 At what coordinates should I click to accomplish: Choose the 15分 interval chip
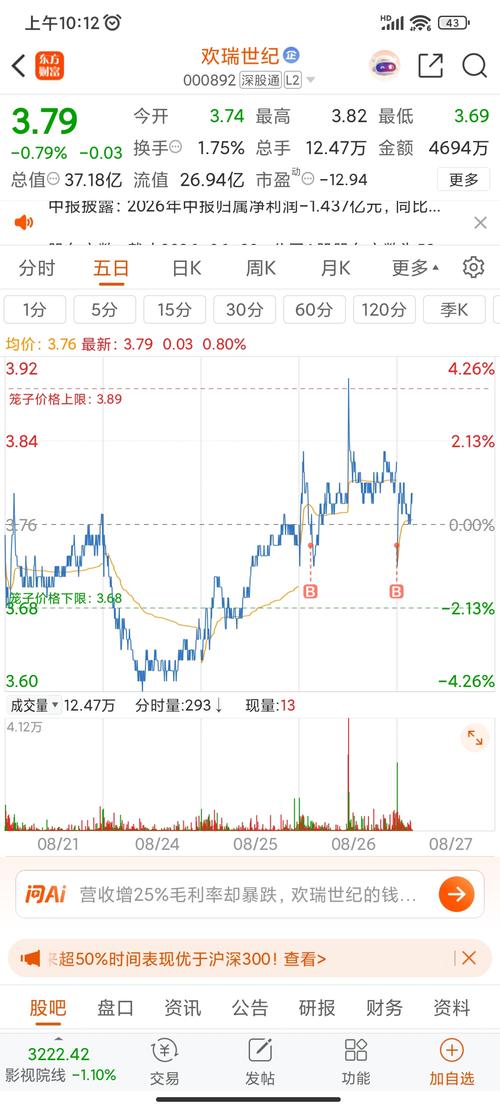click(x=175, y=310)
